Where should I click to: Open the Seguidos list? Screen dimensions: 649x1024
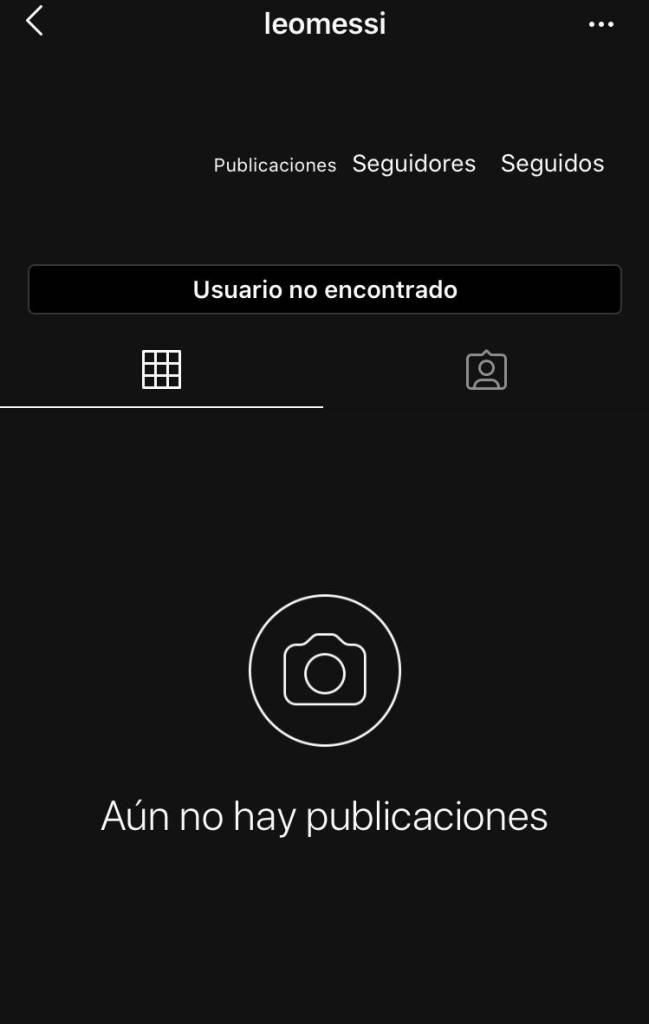pyautogui.click(x=552, y=164)
